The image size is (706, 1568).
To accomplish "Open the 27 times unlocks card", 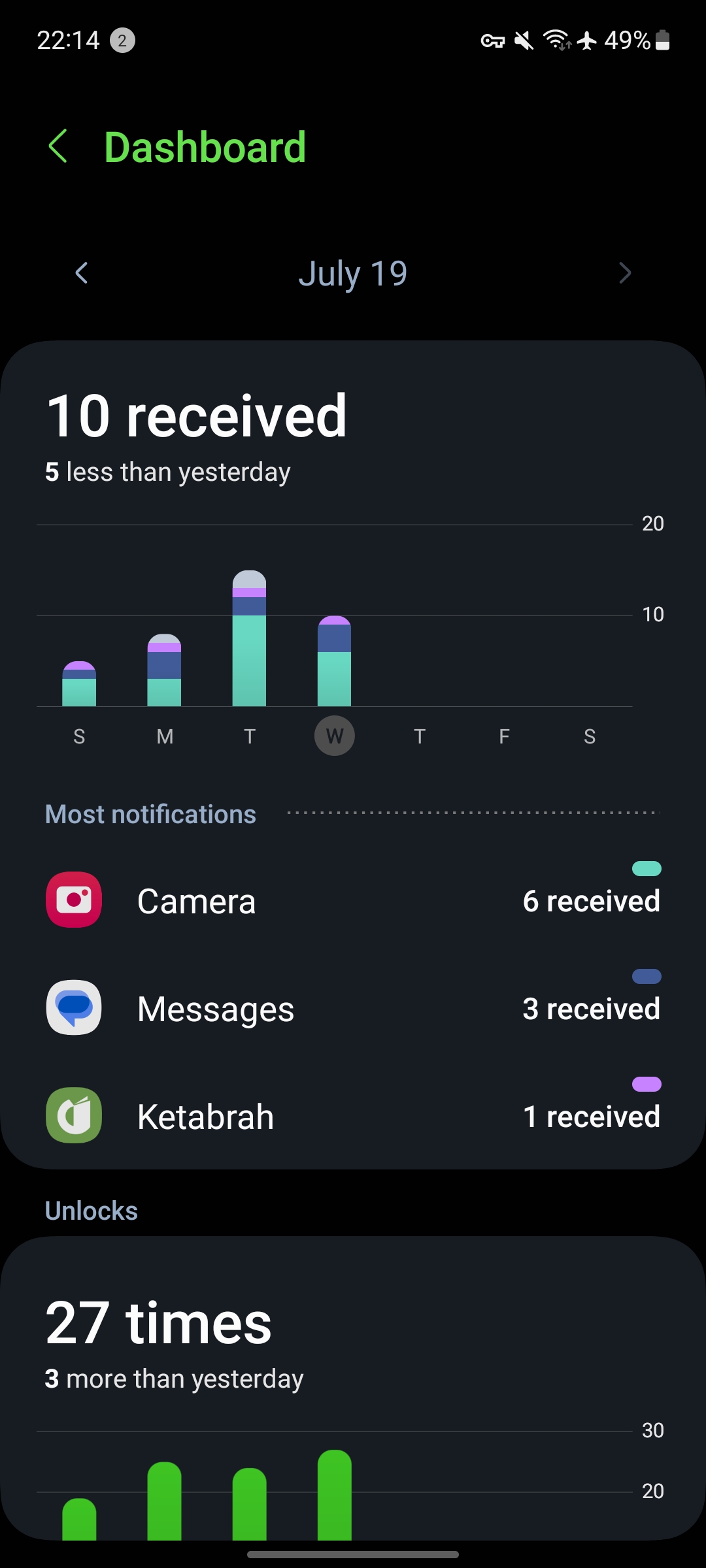I will (x=353, y=1346).
